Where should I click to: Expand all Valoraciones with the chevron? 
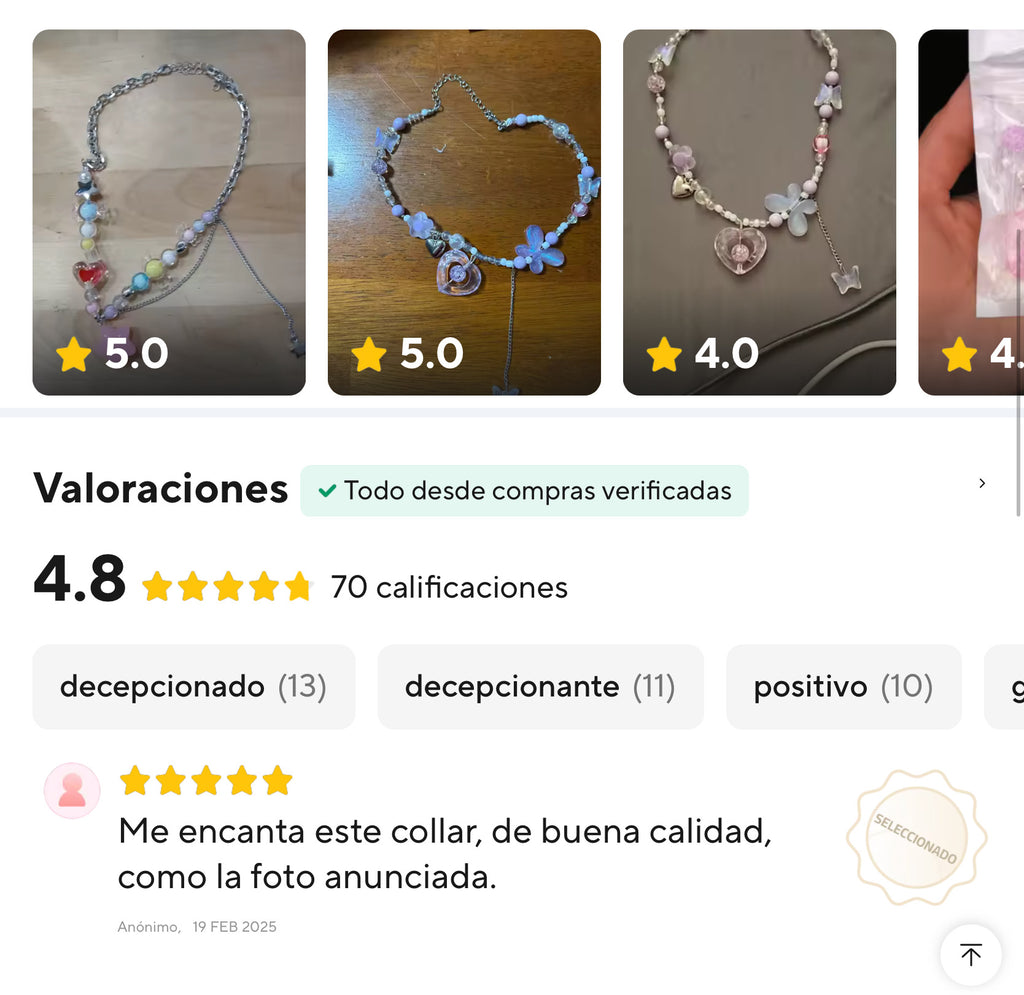click(x=982, y=484)
